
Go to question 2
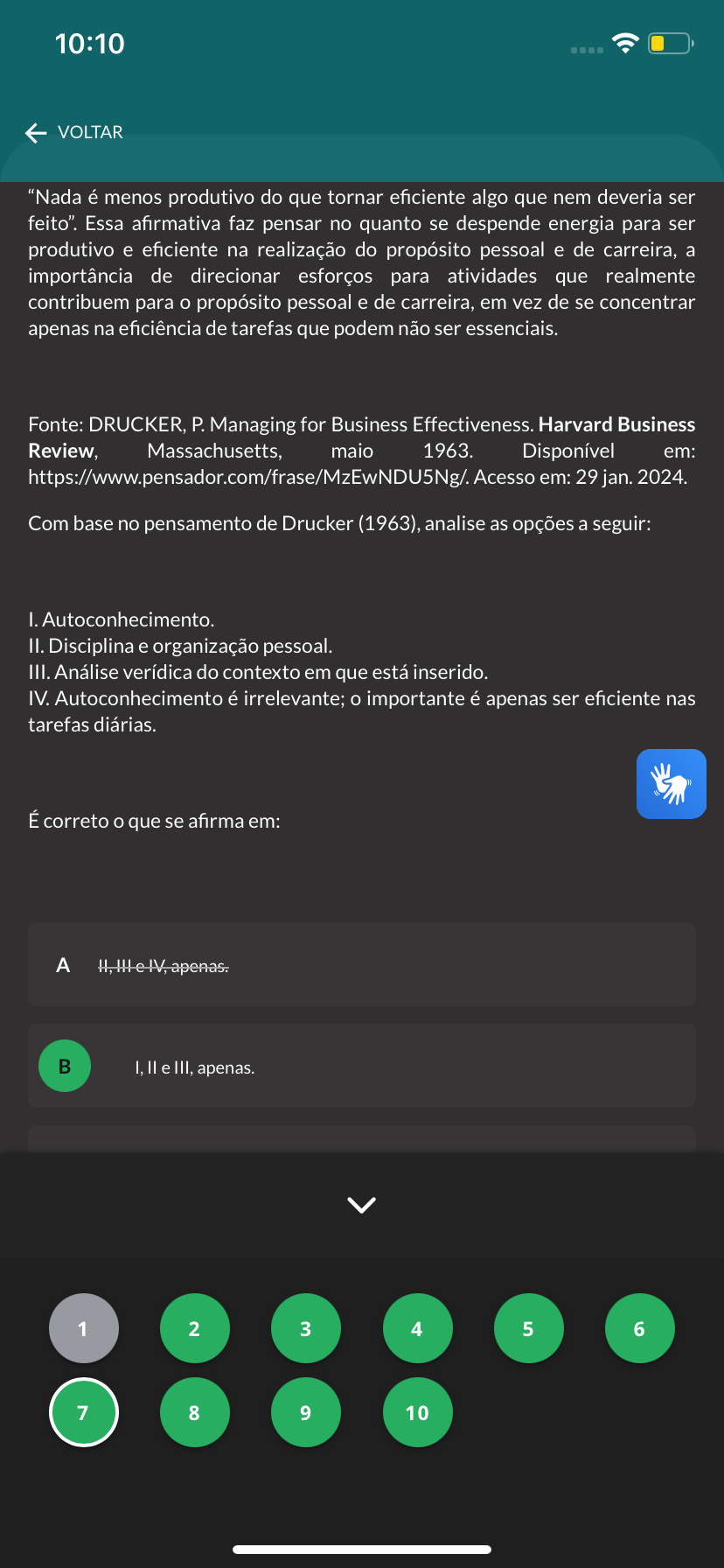pos(194,1328)
